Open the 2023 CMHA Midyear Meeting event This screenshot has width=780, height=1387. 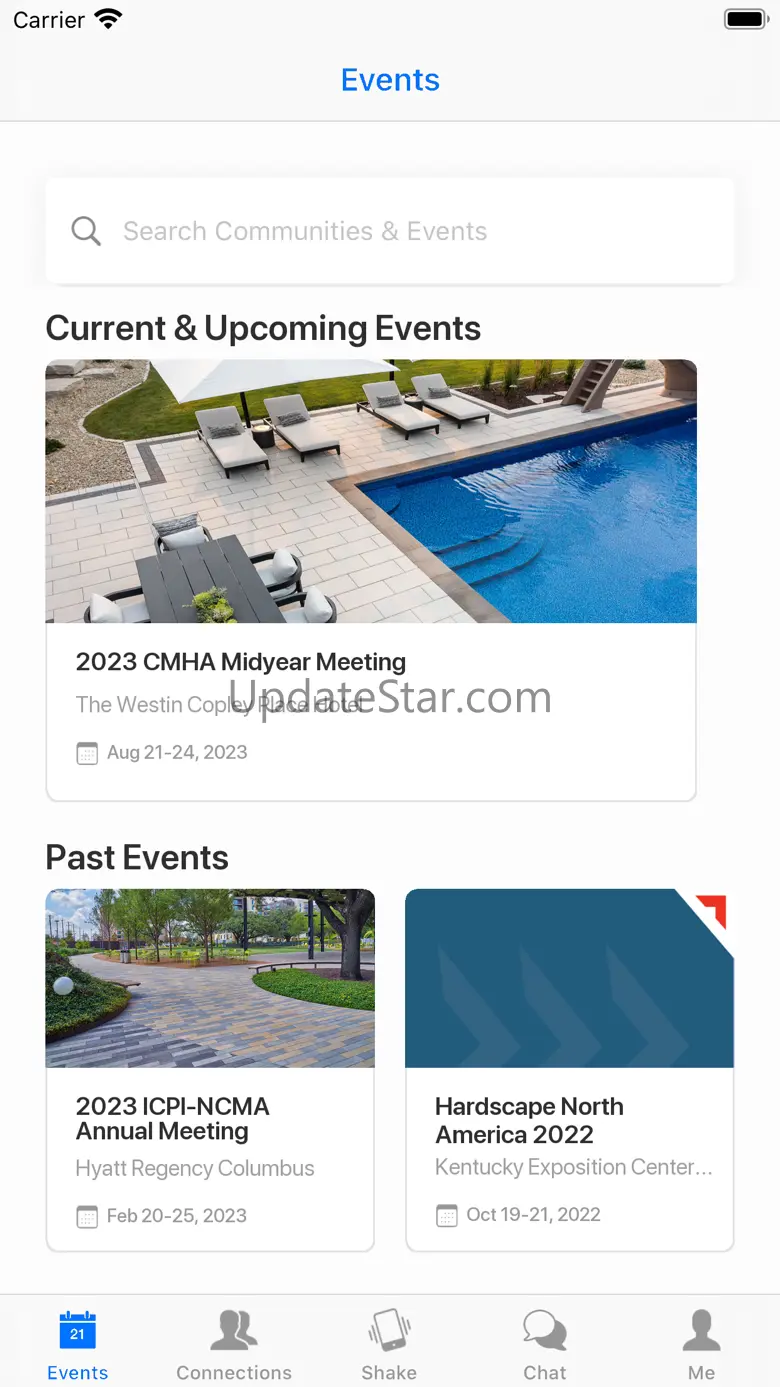pos(371,580)
